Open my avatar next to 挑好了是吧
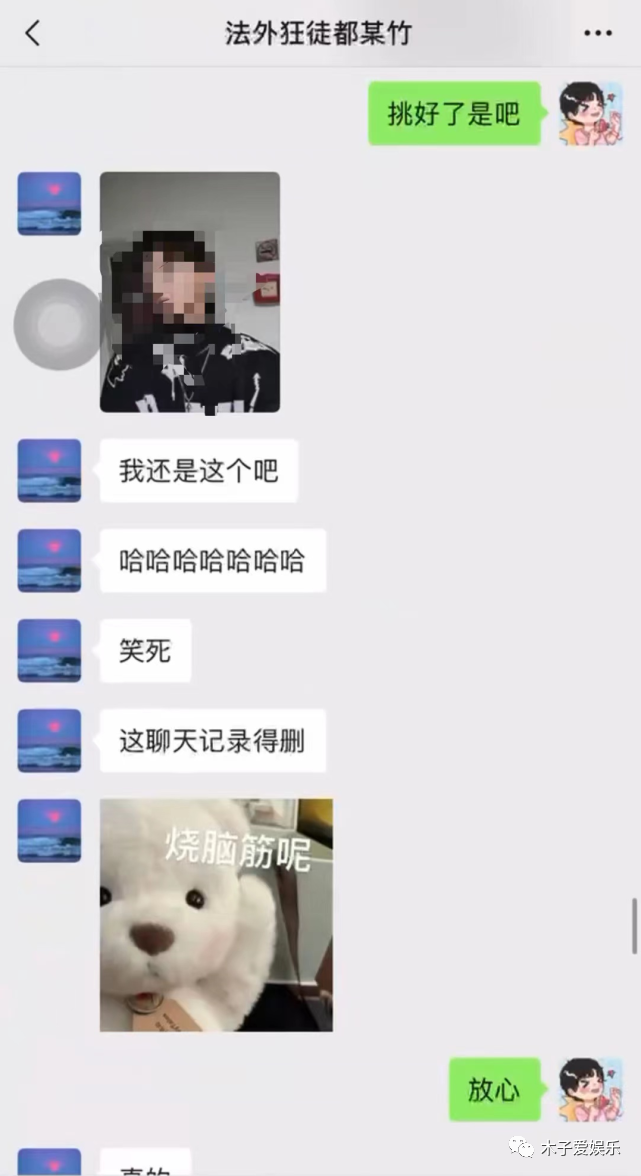This screenshot has width=641, height=1176. click(590, 113)
